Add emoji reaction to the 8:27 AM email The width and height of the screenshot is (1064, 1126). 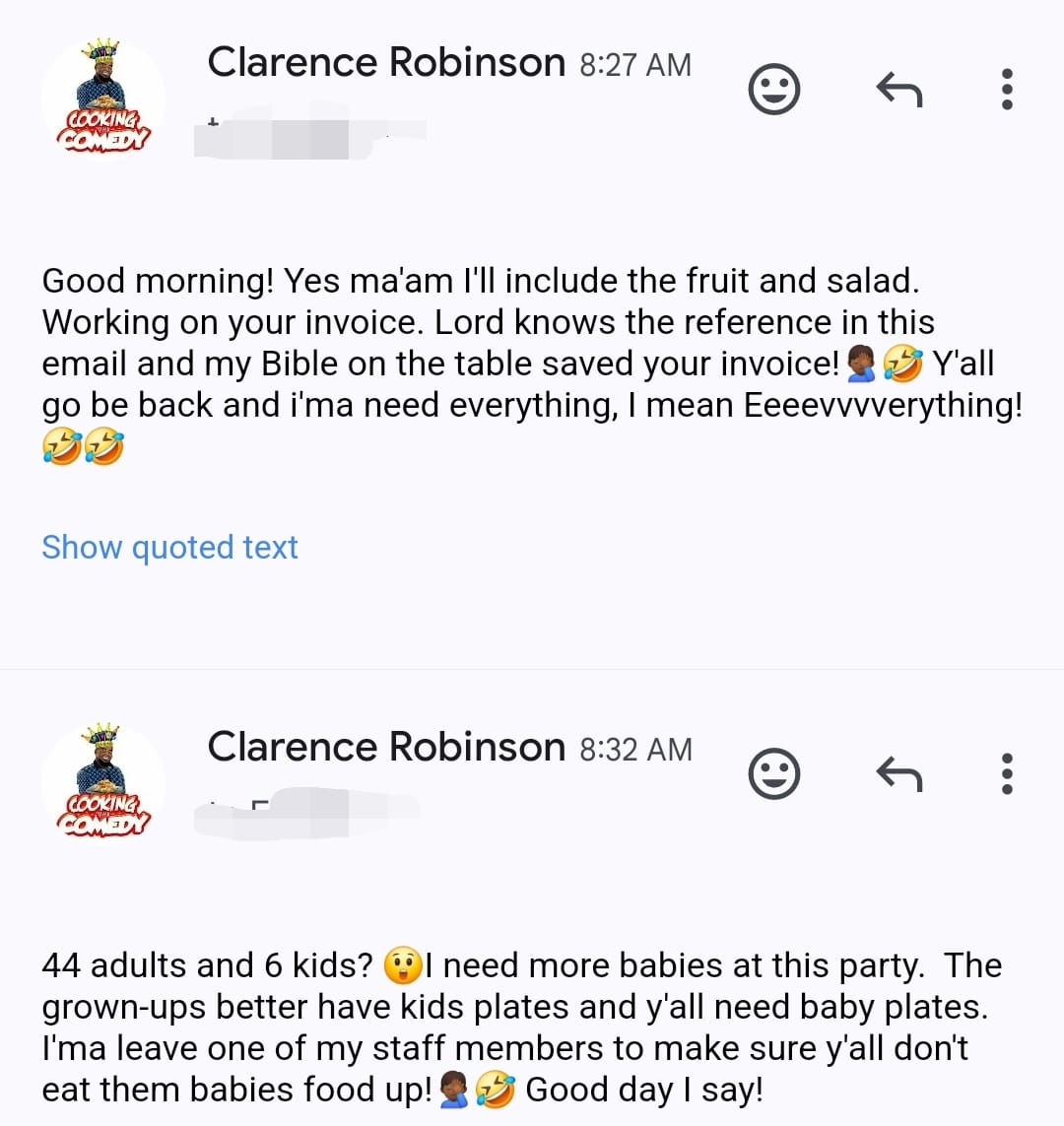774,91
